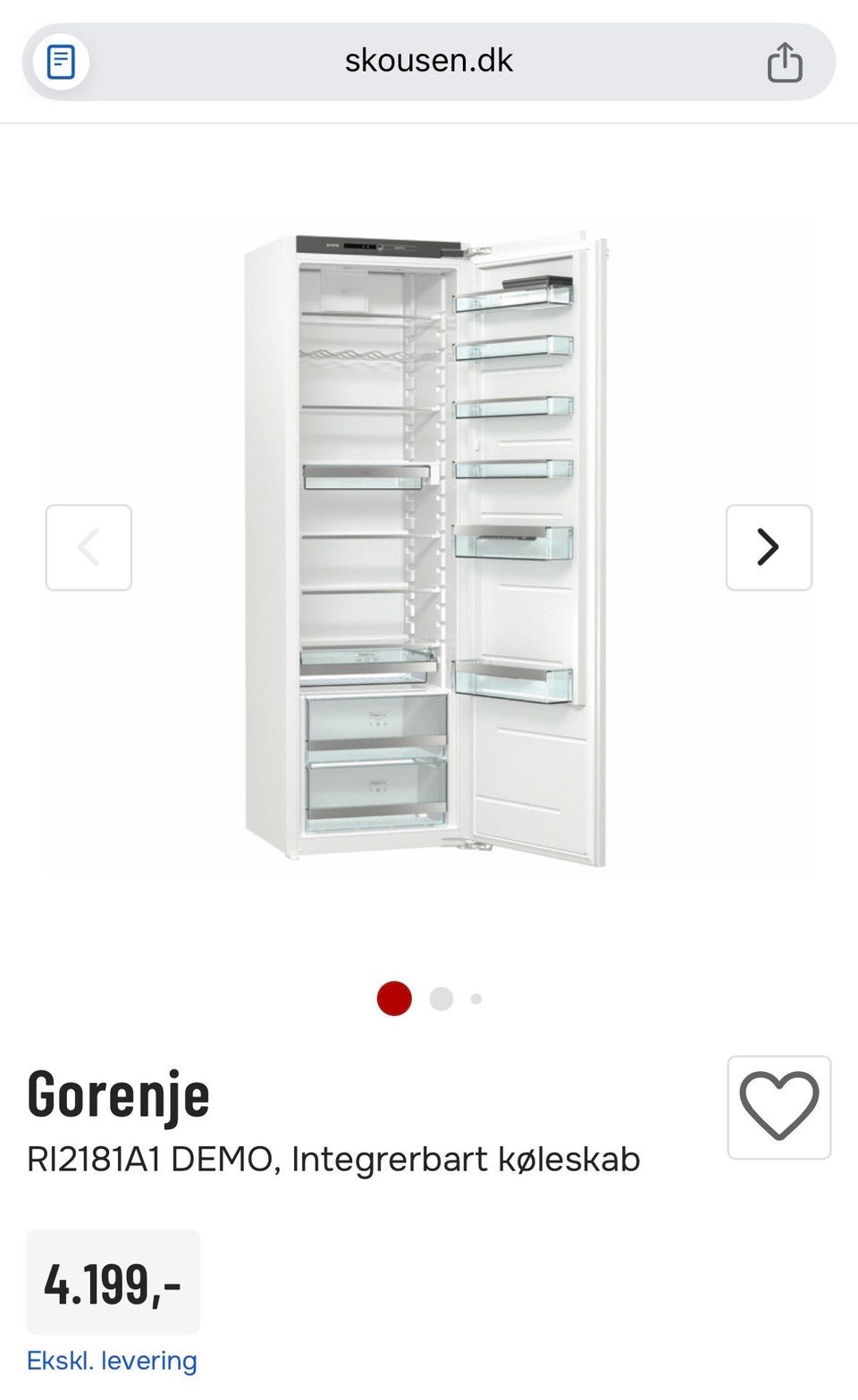Show the previous product image
The image size is (858, 1400).
click(x=88, y=546)
